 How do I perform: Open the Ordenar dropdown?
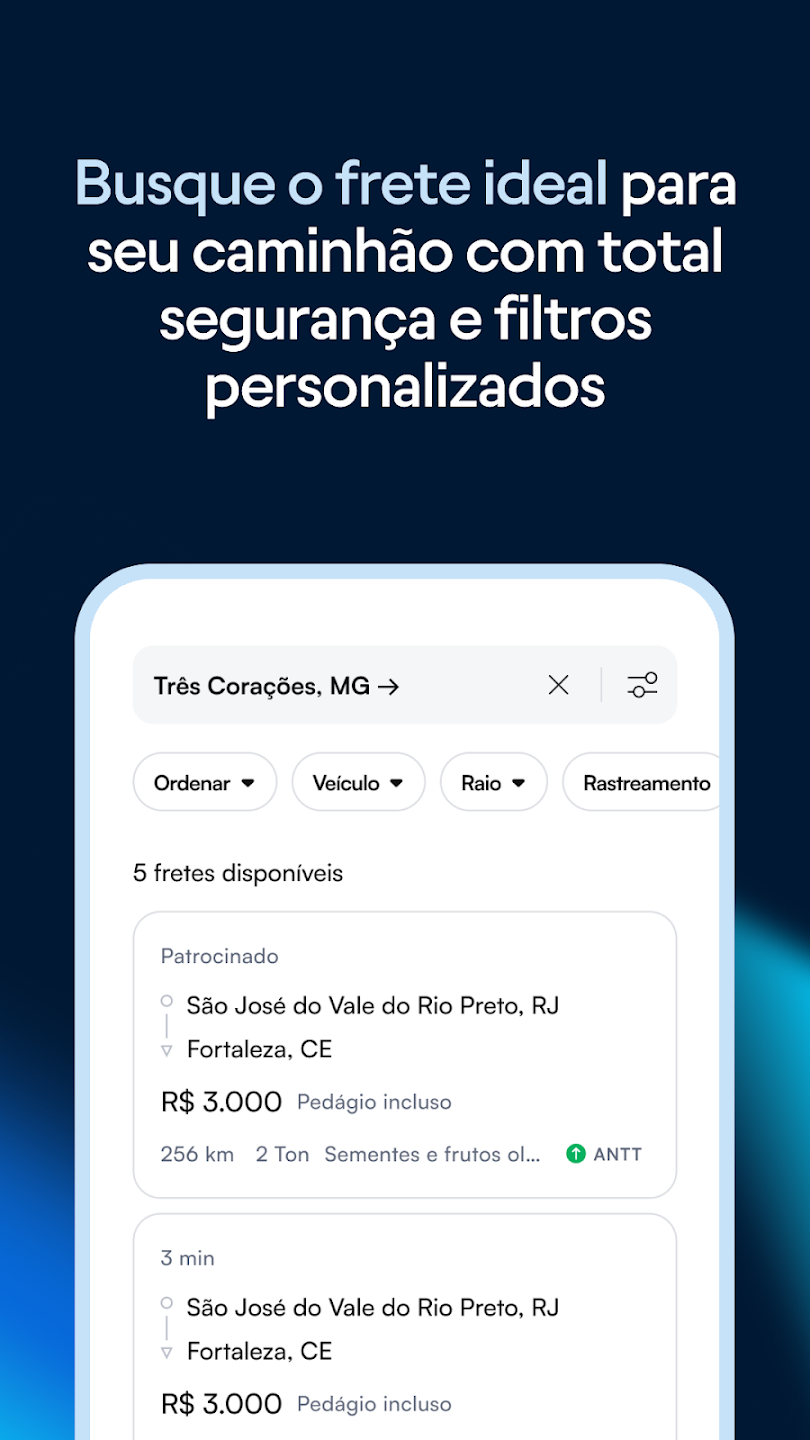coord(204,782)
